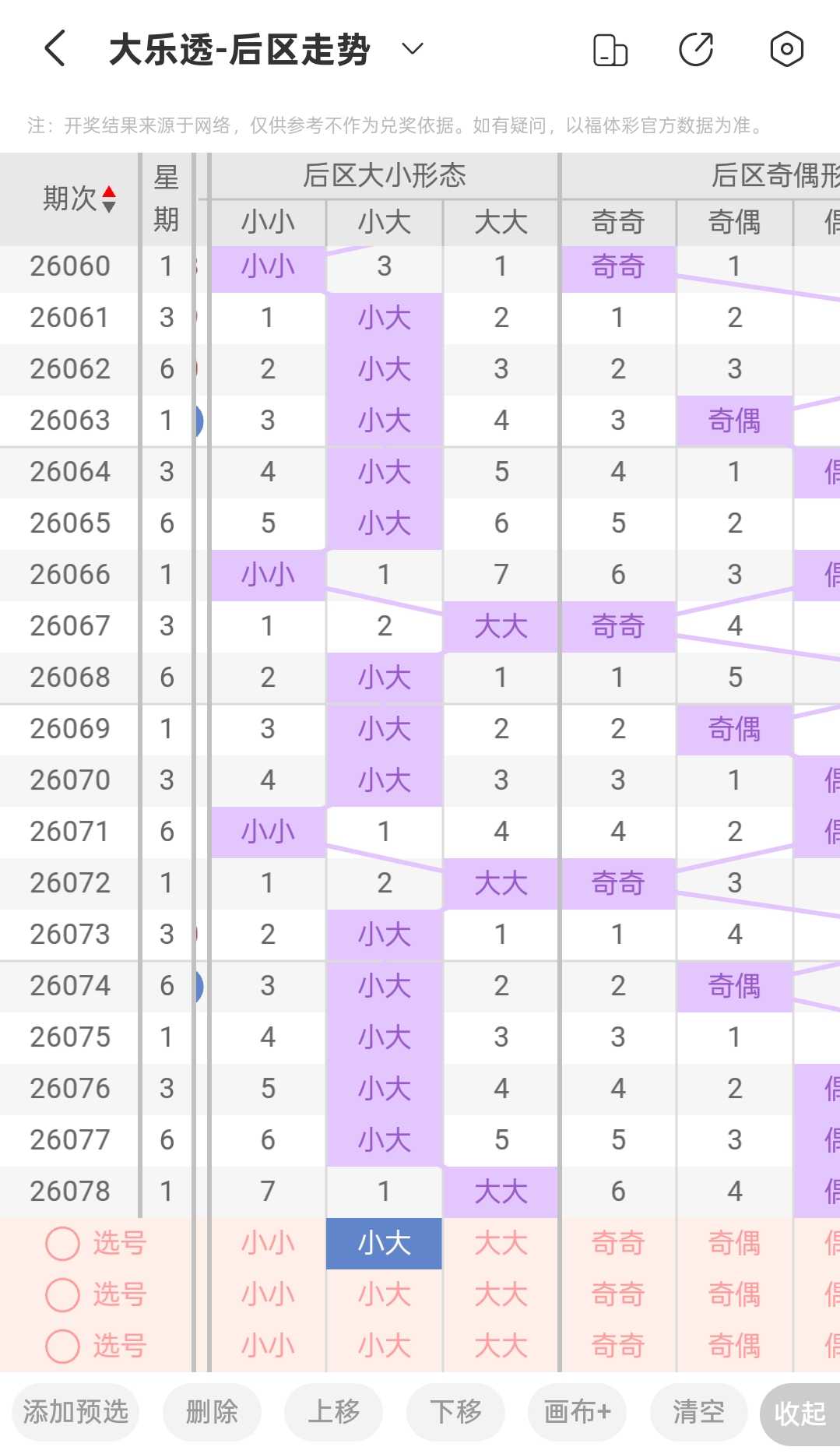840x1454 pixels.
Task: Select 小小 in the first 选号 row
Action: [x=268, y=1244]
